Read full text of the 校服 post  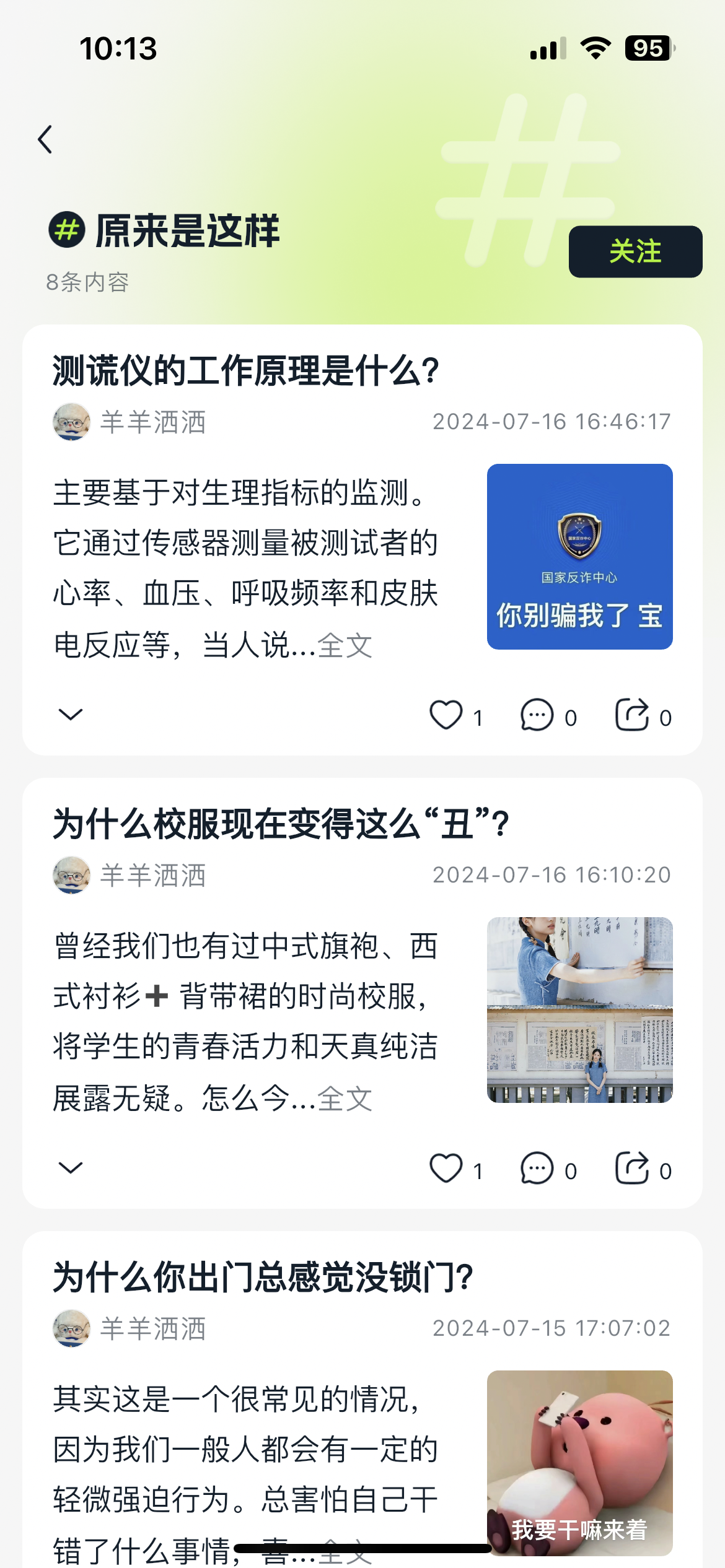(x=345, y=1099)
